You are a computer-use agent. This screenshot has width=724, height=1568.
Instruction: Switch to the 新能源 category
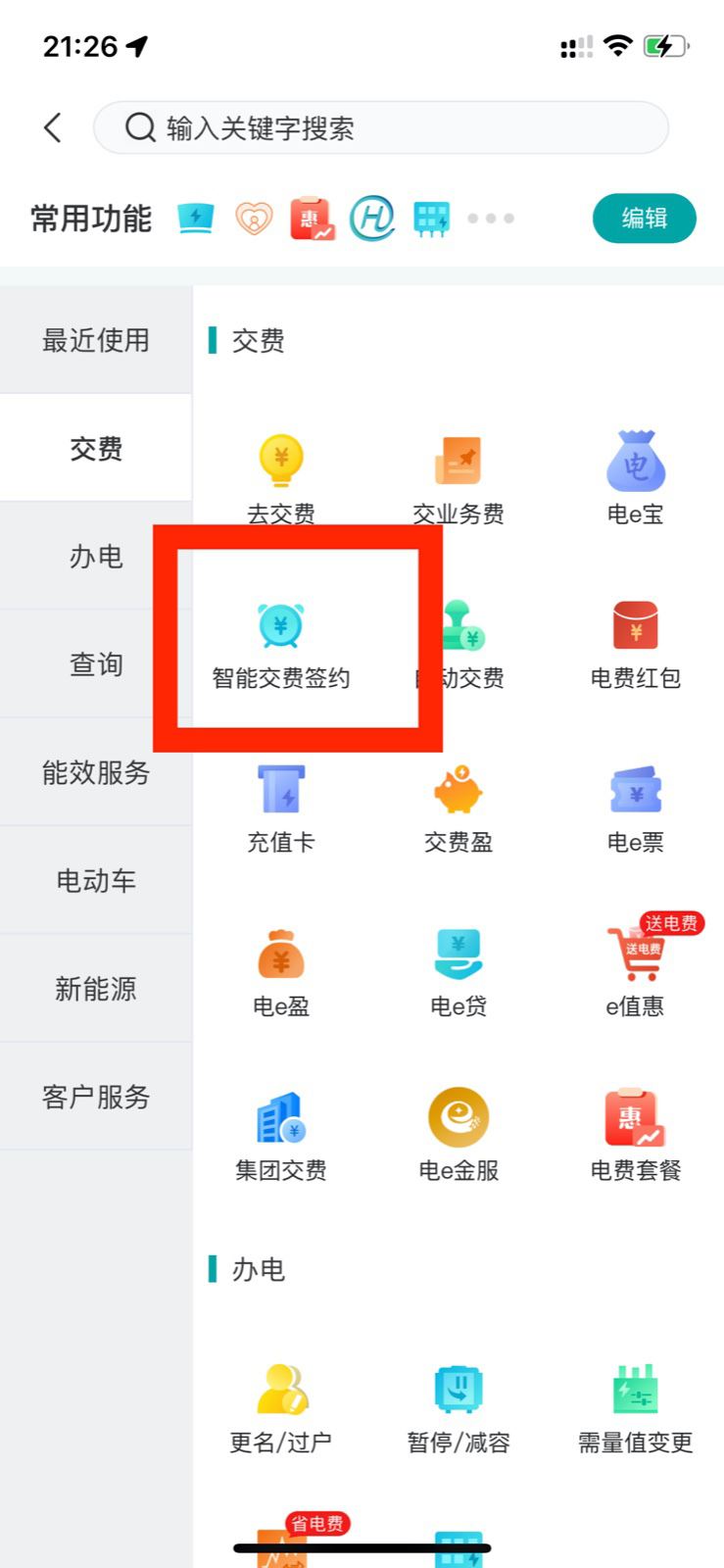click(x=96, y=988)
